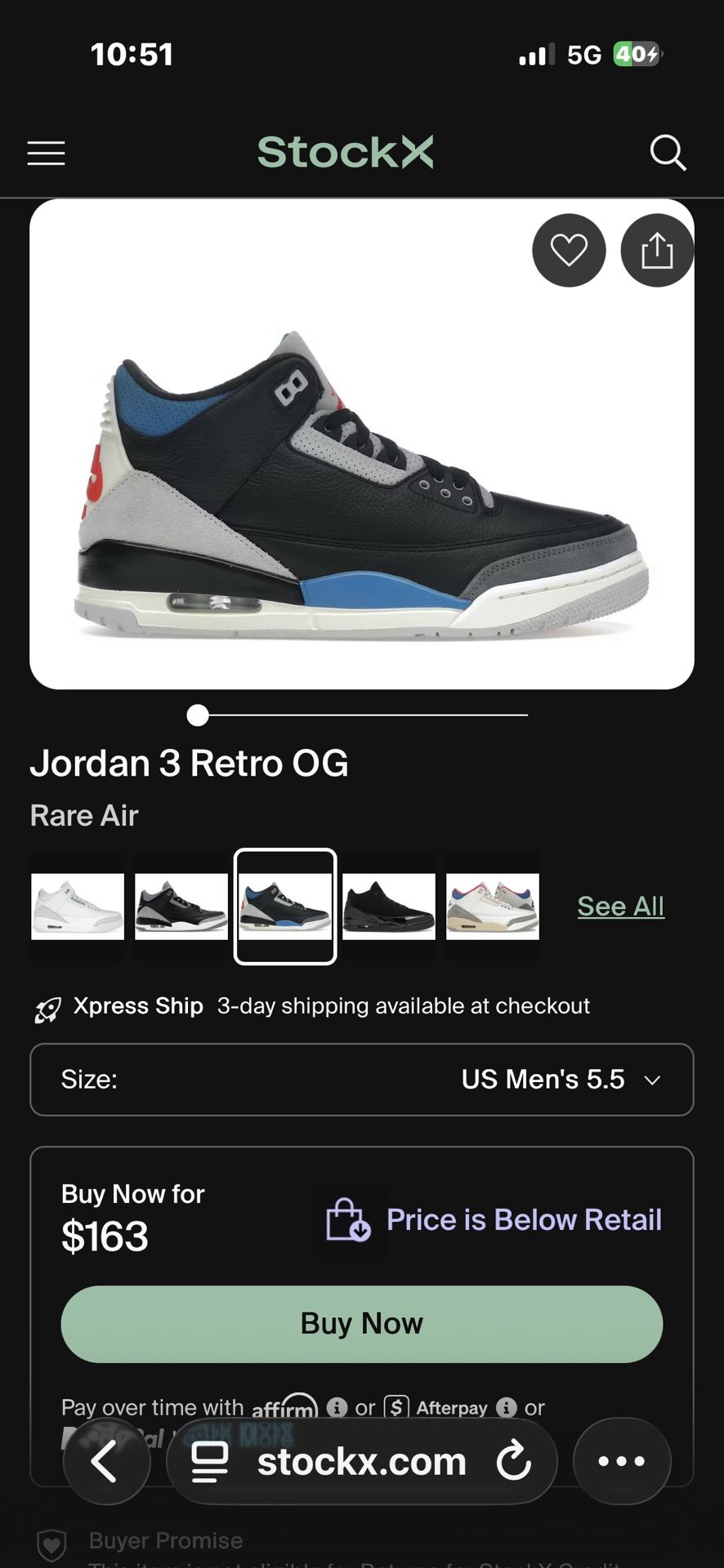724x1568 pixels.
Task: Show Afterpay payment info
Action: (x=507, y=1407)
